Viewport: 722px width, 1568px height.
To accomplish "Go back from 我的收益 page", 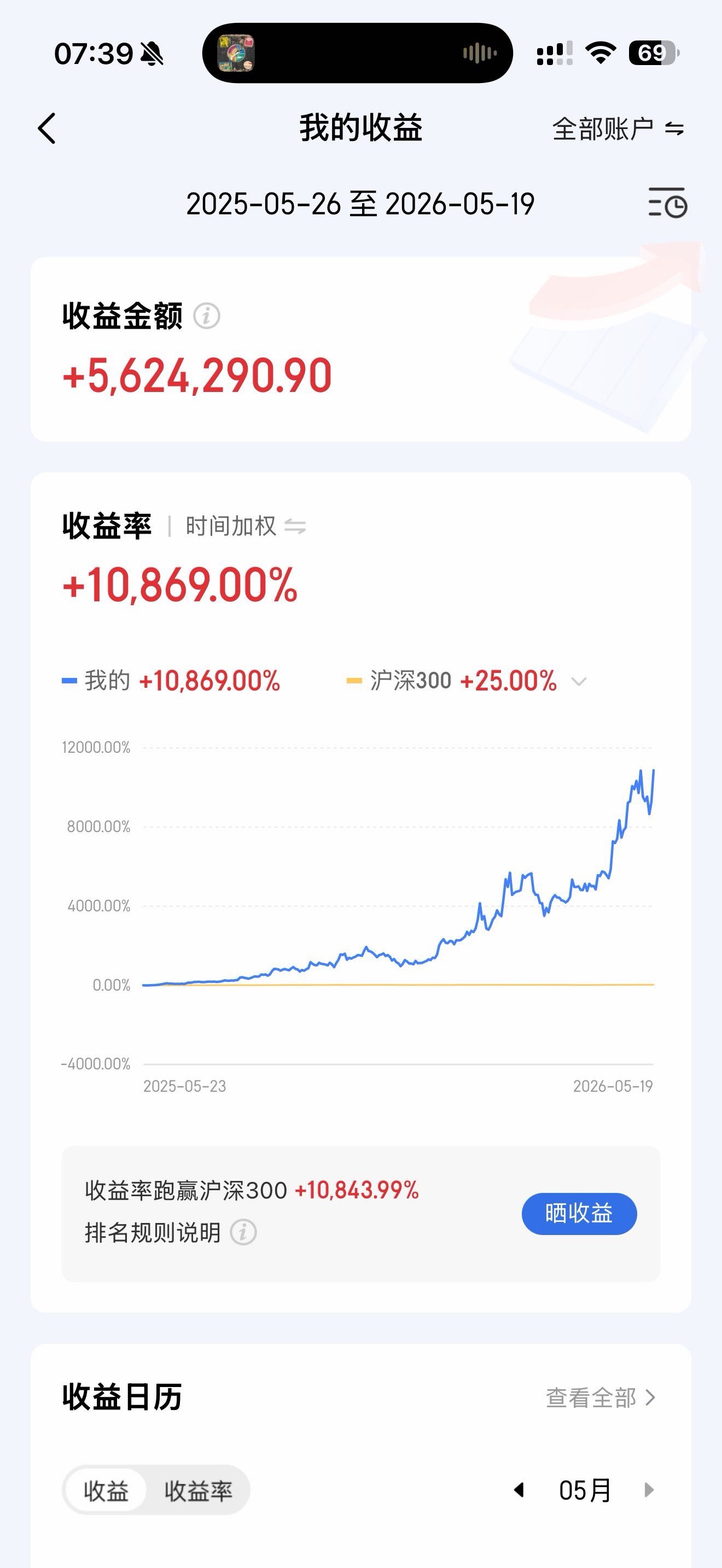I will [x=47, y=128].
